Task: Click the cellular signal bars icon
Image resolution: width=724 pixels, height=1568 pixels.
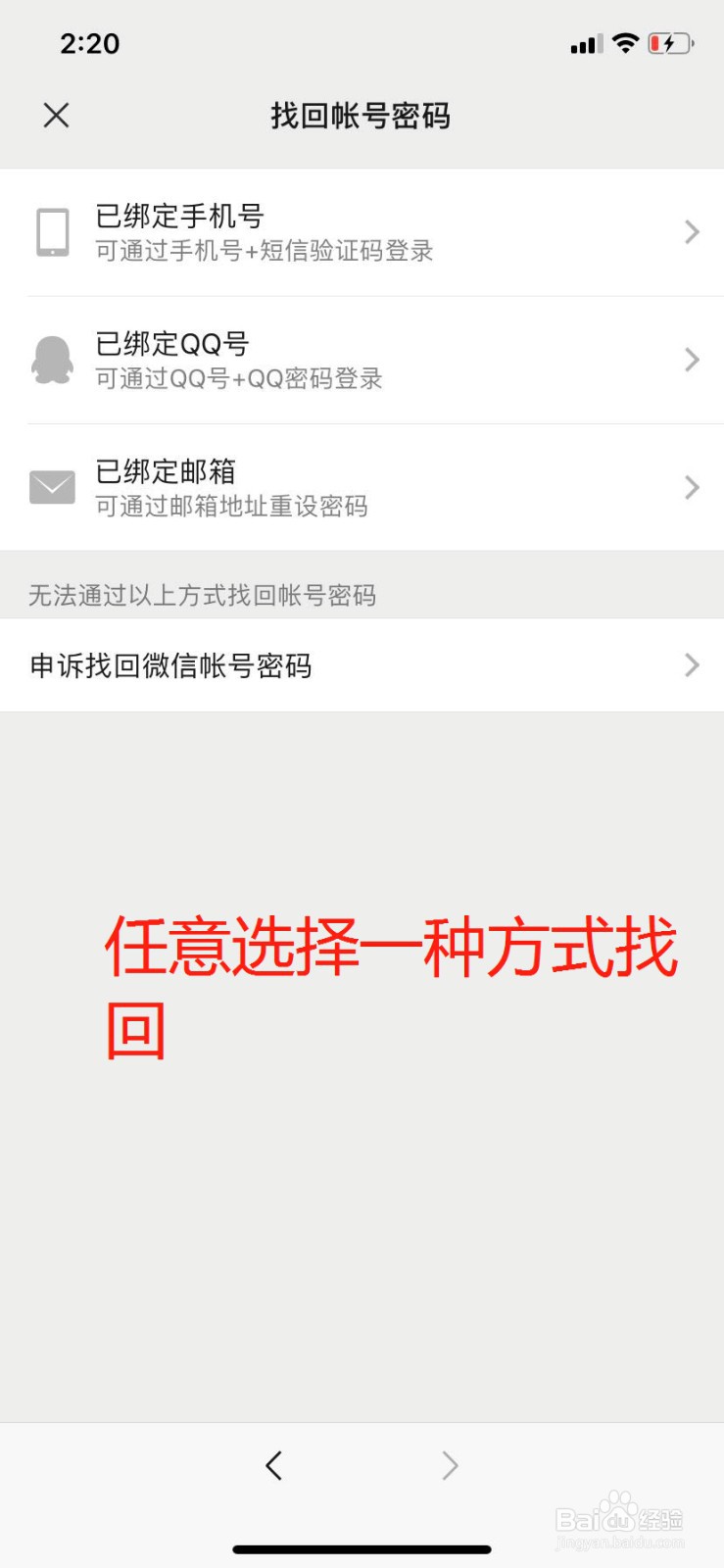Action: pos(586,43)
